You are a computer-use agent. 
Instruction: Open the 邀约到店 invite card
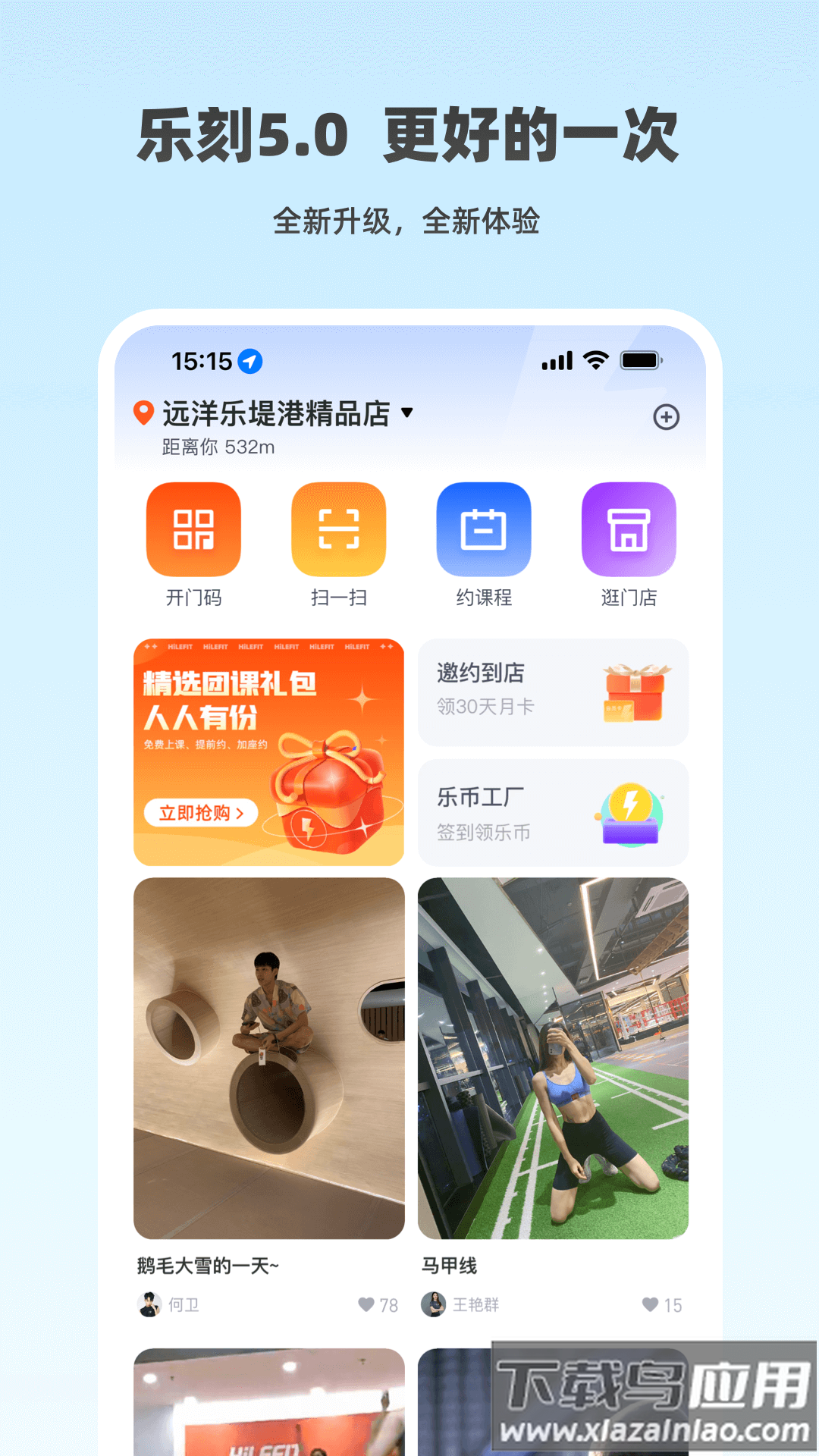552,690
